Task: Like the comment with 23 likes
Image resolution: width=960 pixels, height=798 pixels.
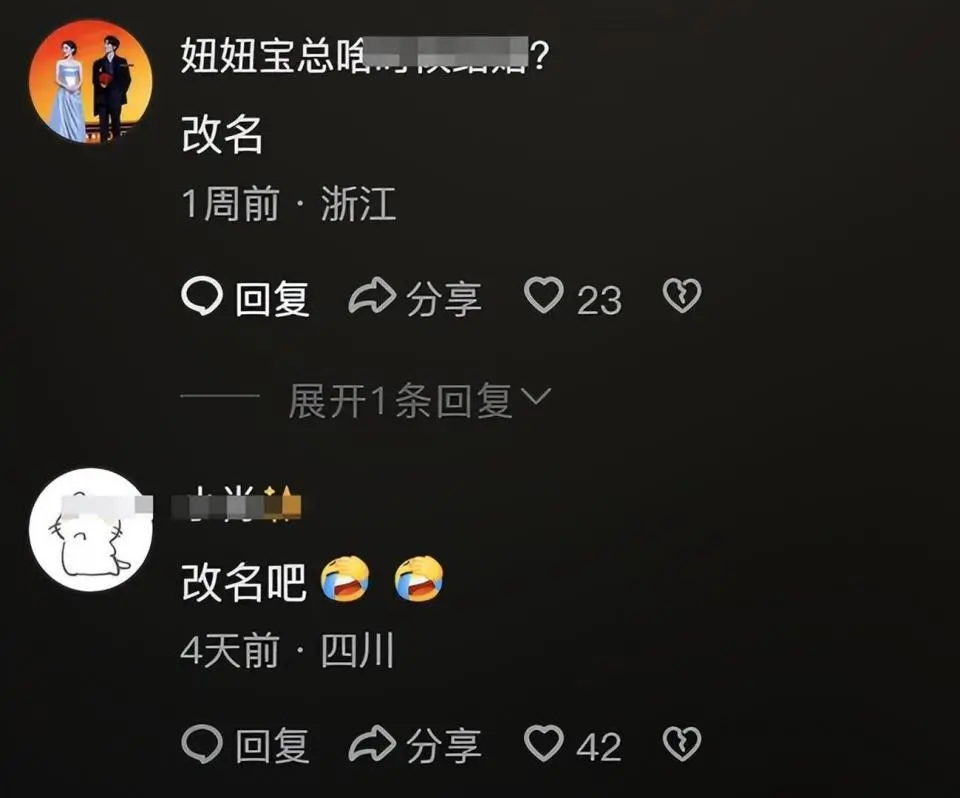Action: tap(545, 296)
